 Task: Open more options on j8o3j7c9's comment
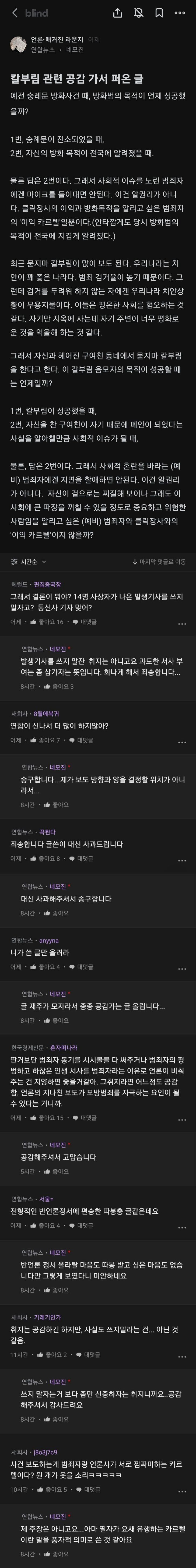(x=181, y=1491)
